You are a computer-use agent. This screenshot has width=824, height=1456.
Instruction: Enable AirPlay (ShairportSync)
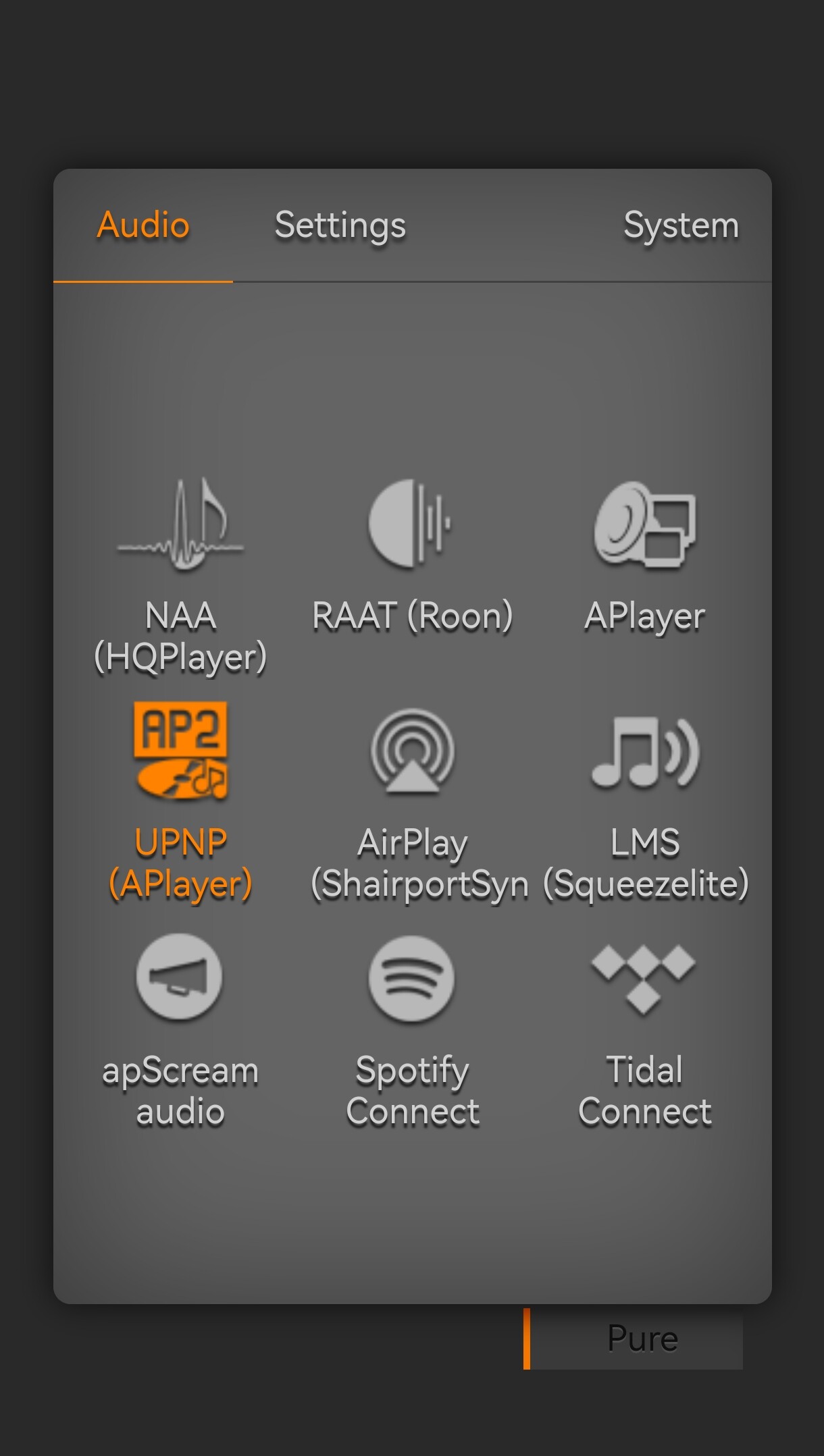pos(412,800)
